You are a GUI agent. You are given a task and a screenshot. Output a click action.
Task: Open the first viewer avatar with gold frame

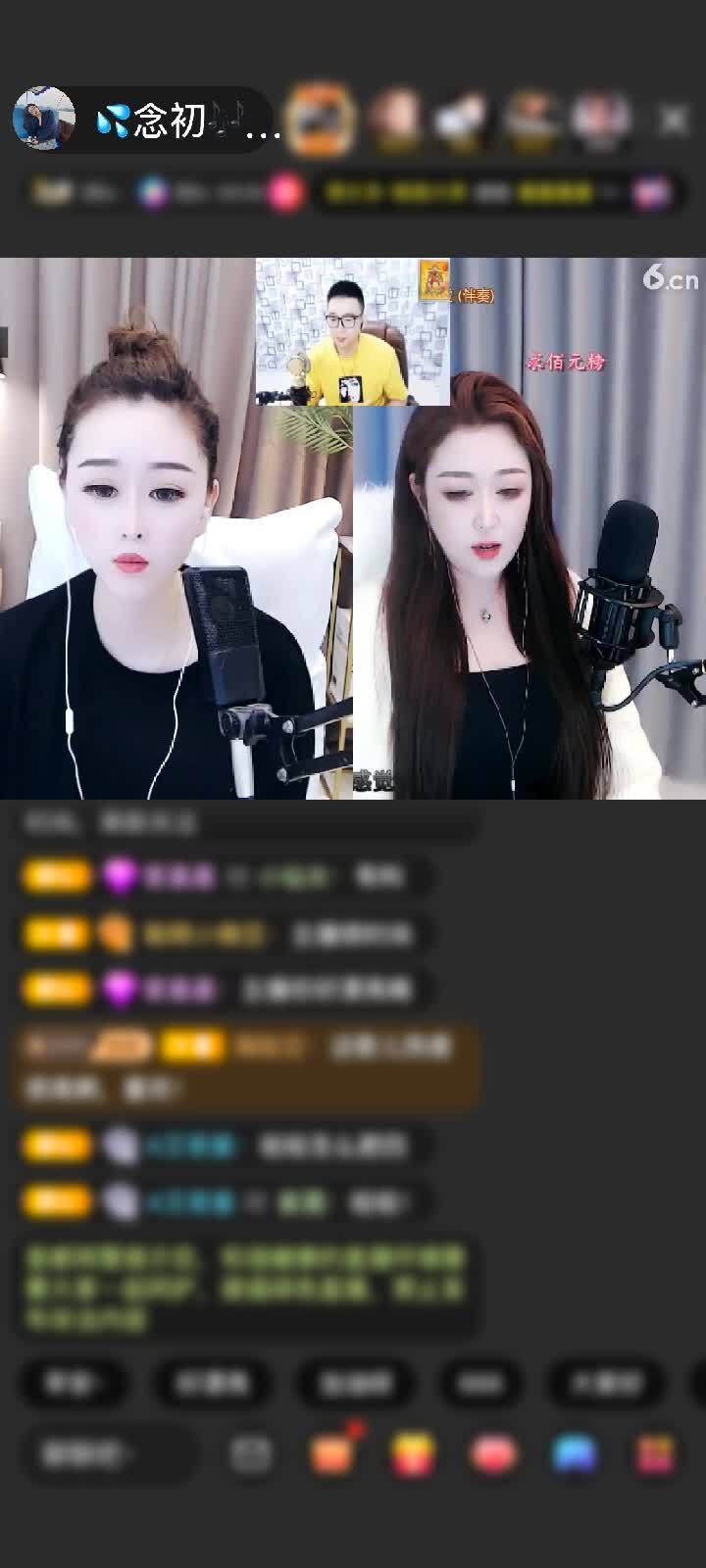point(321,119)
